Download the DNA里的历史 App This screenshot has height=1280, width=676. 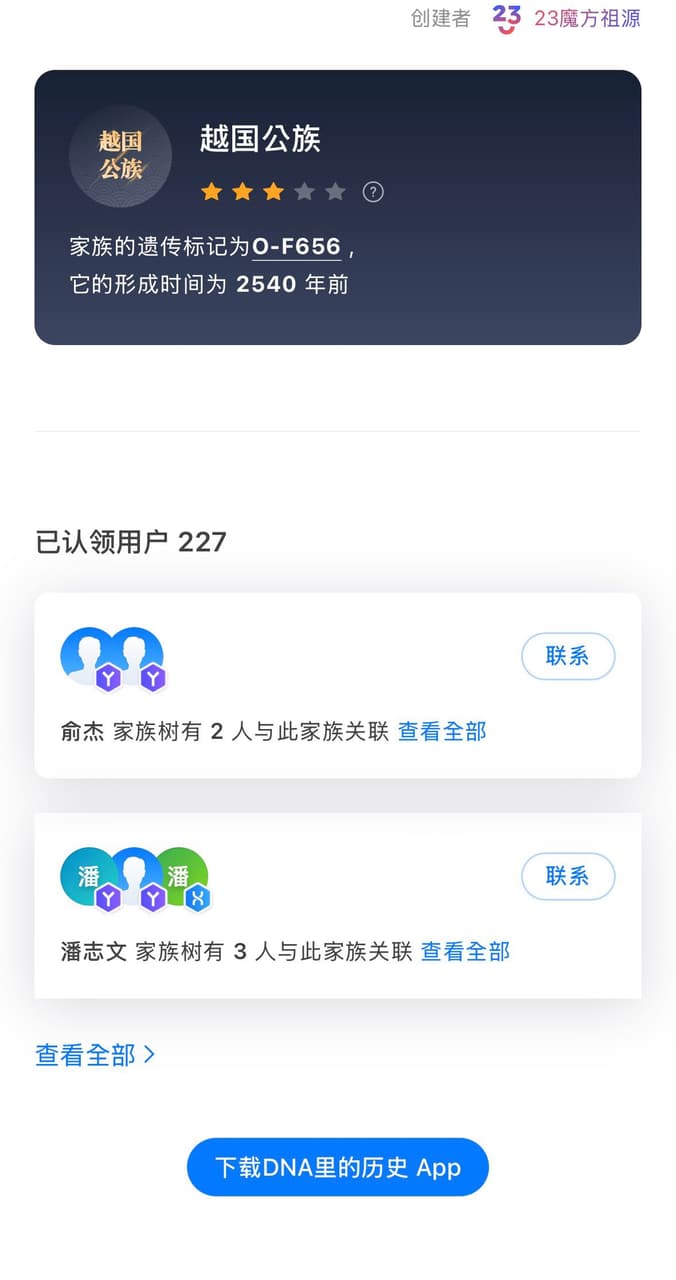[x=338, y=1167]
